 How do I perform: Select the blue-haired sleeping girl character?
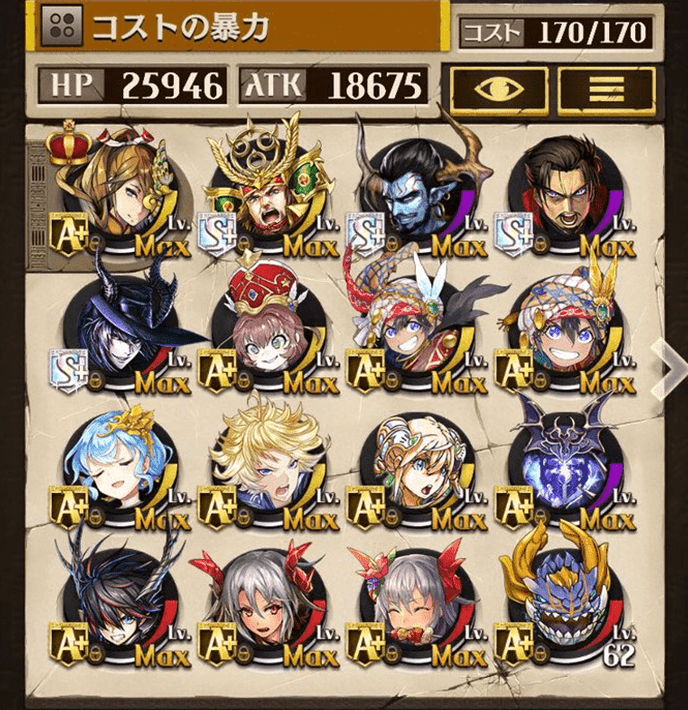click(122, 468)
